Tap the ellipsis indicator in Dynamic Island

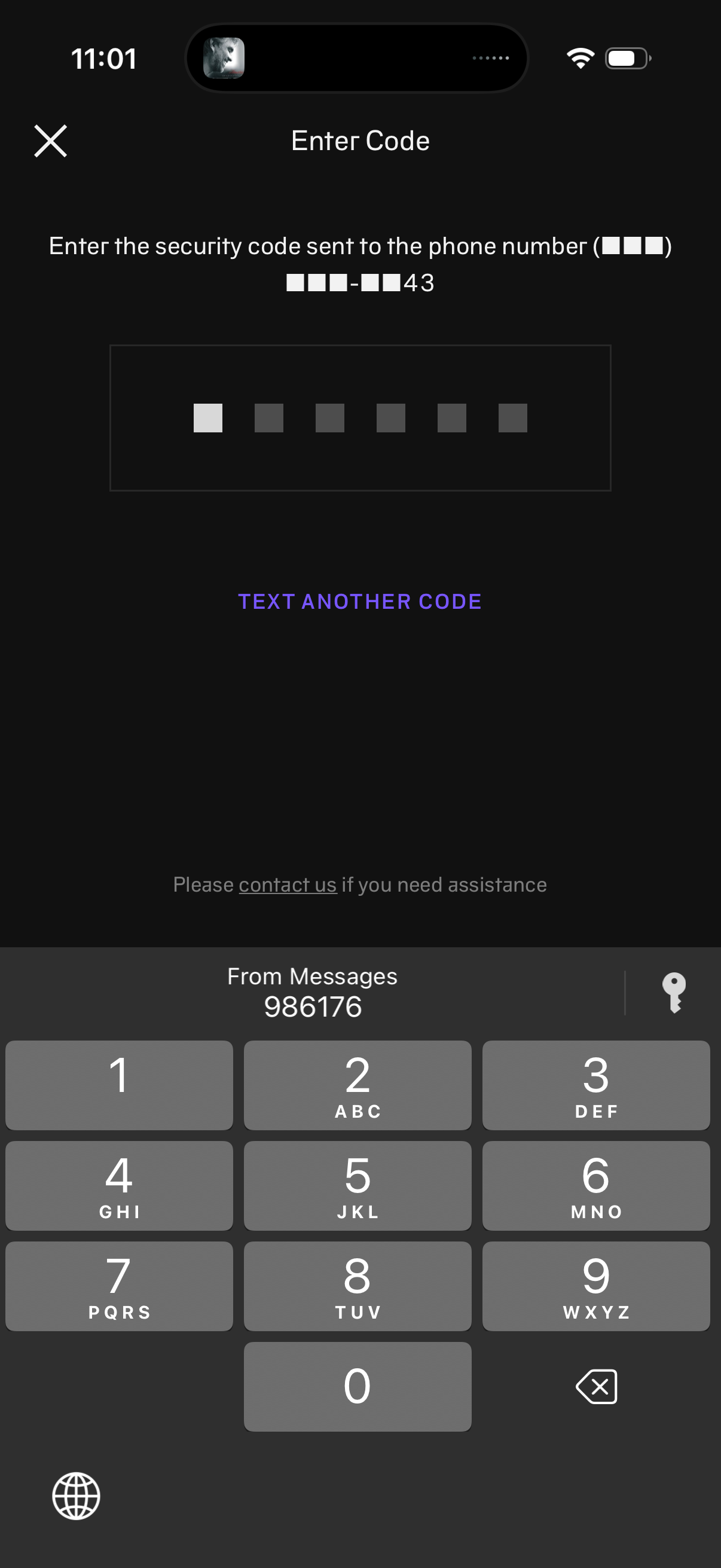490,57
